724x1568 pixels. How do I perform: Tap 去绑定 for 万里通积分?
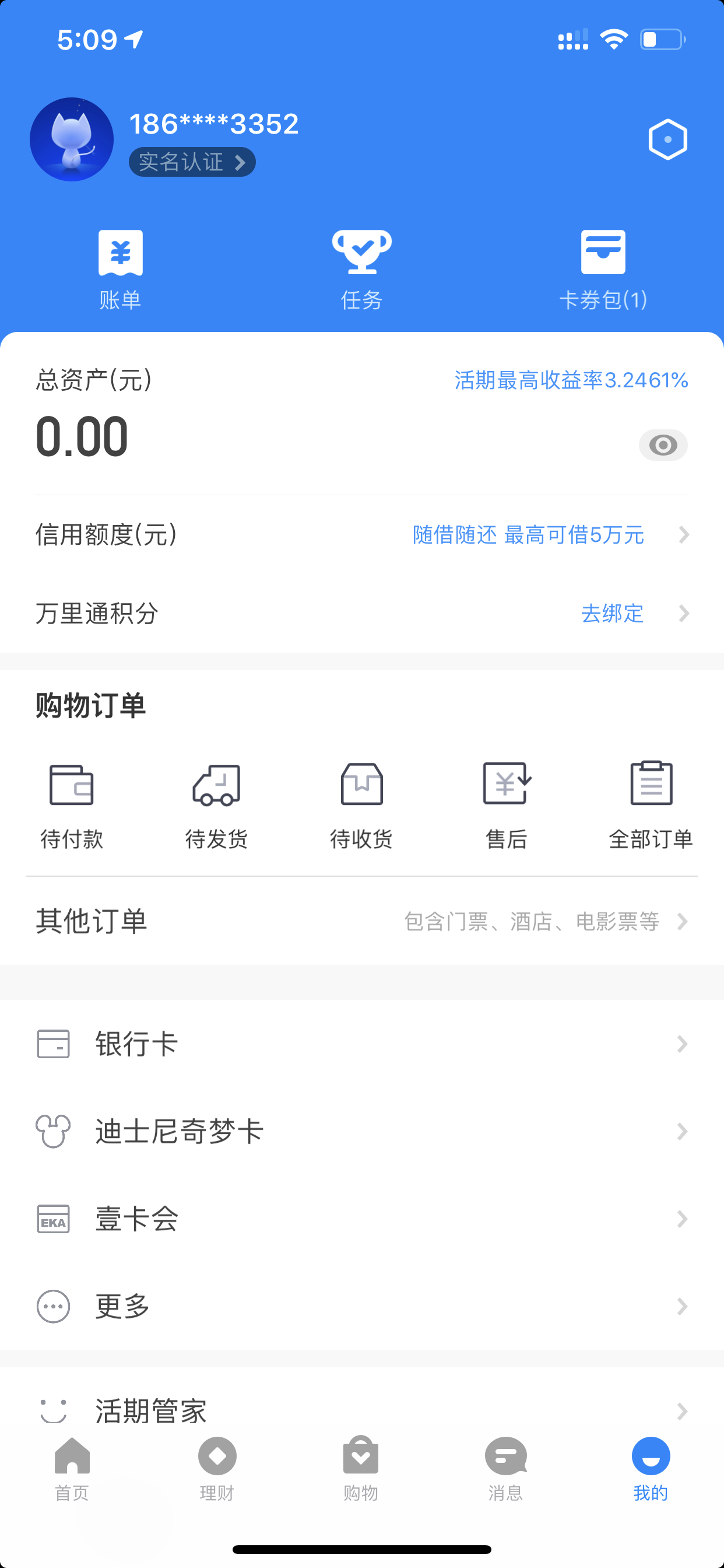[613, 613]
